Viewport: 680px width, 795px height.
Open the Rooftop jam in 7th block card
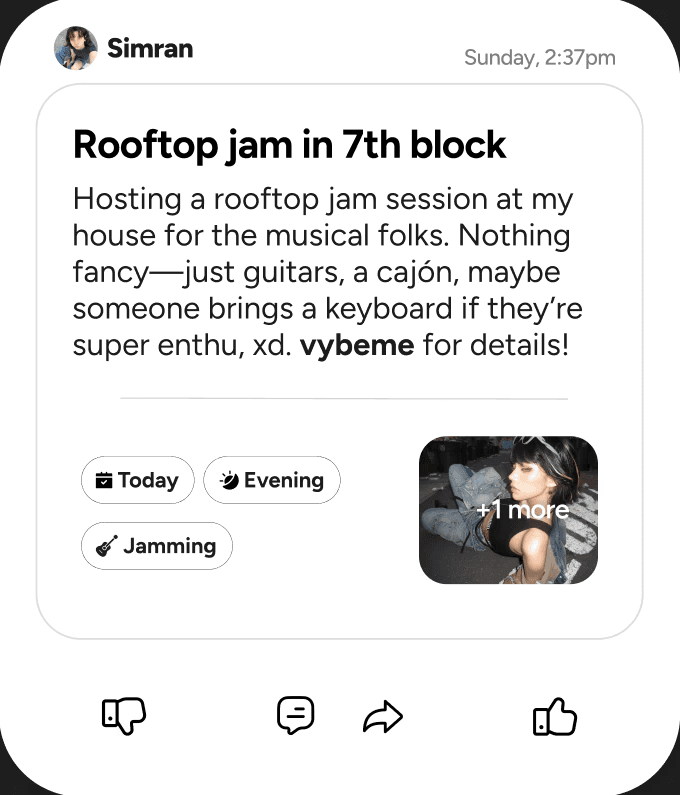pyautogui.click(x=339, y=362)
